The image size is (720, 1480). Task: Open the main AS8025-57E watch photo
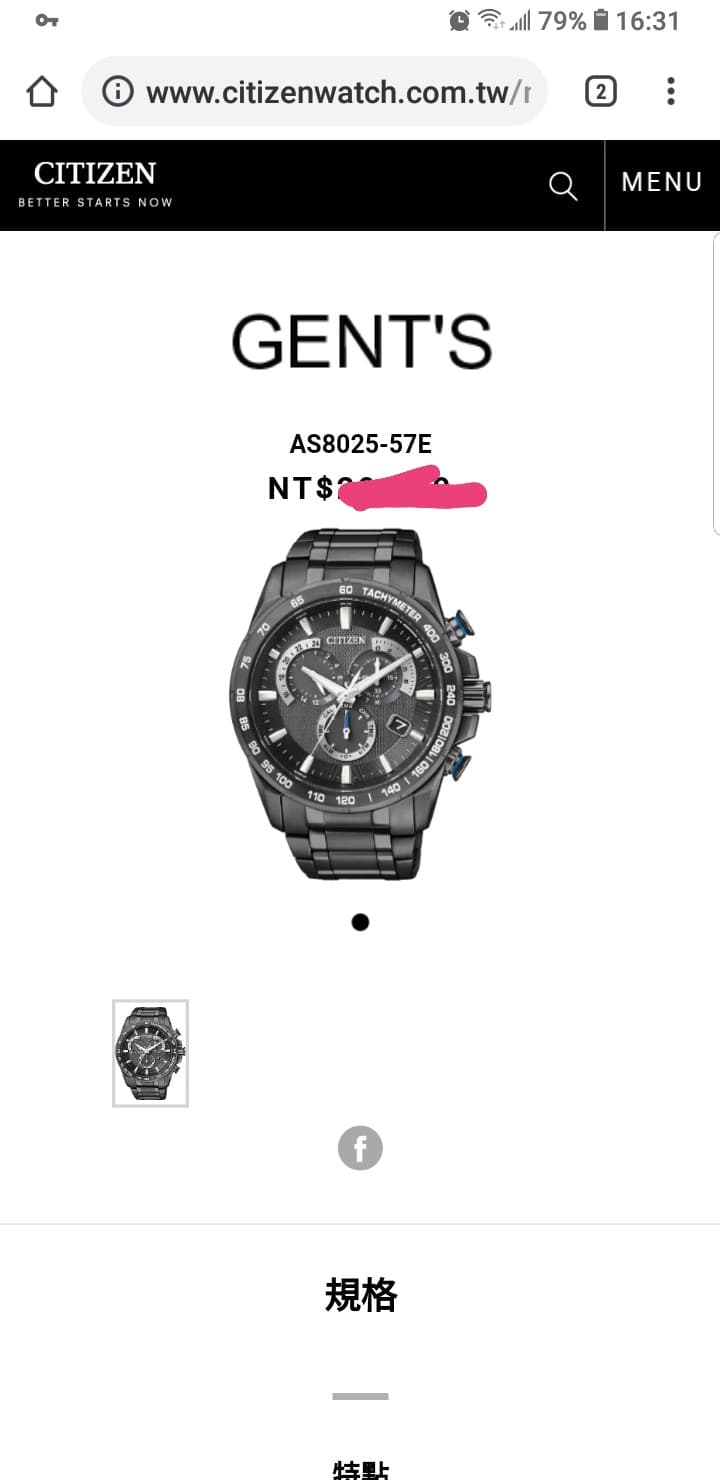point(360,705)
